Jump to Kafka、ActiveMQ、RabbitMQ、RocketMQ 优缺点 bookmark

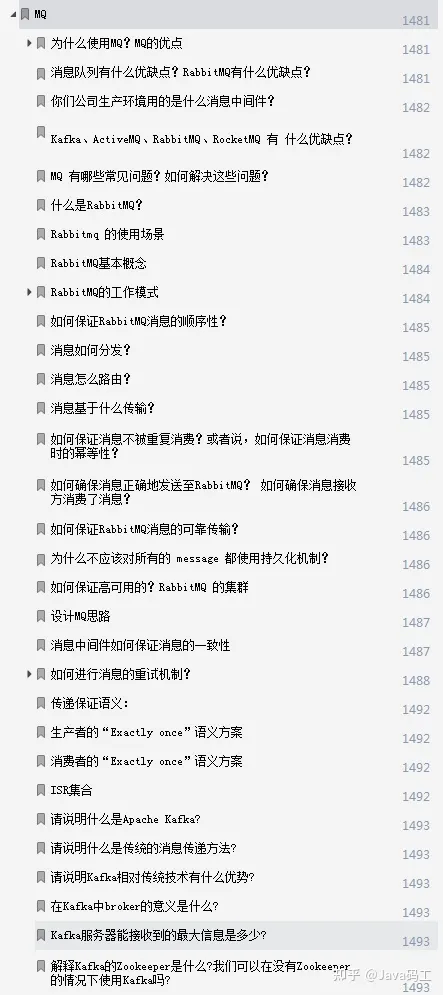click(x=202, y=139)
